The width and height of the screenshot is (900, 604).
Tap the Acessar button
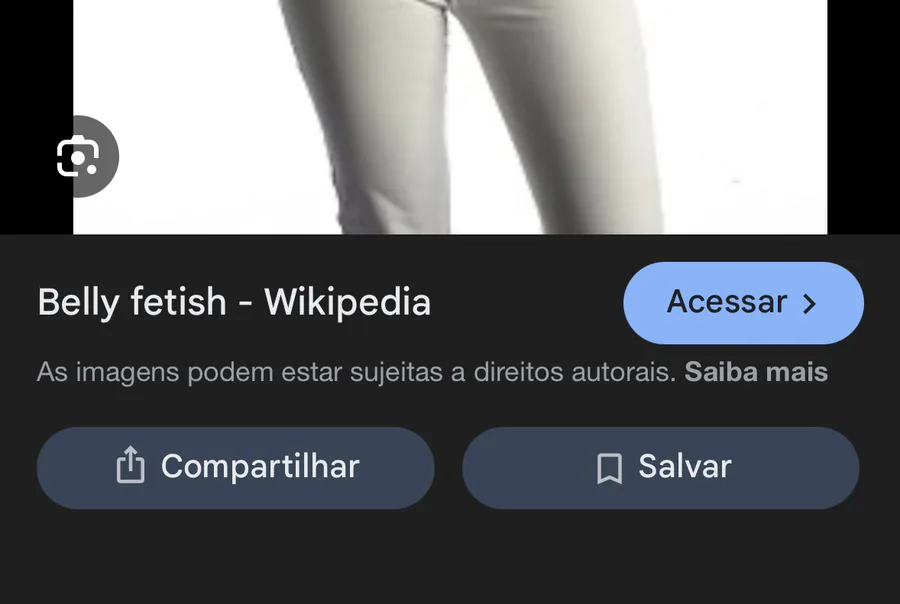click(x=742, y=303)
